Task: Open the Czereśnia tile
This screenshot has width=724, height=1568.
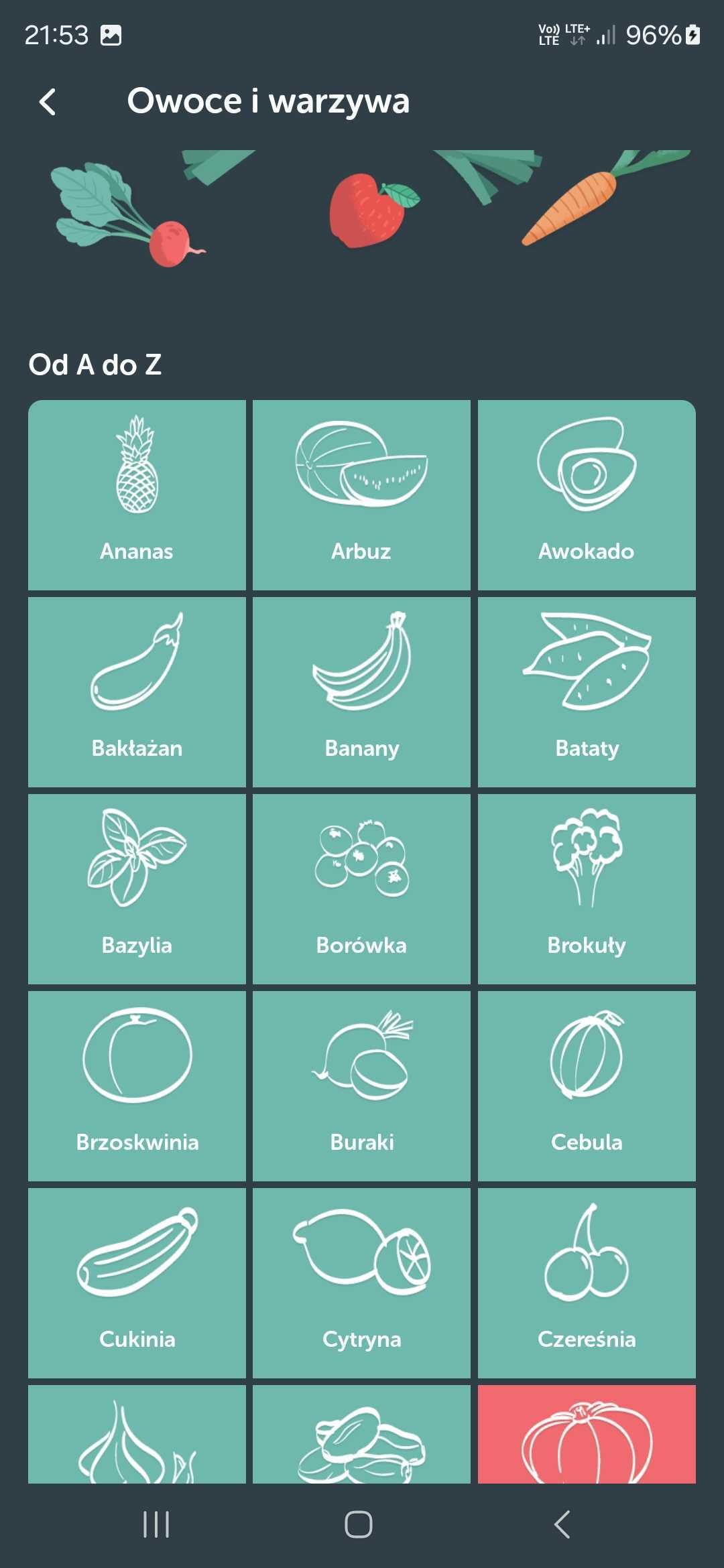Action: [587, 1283]
